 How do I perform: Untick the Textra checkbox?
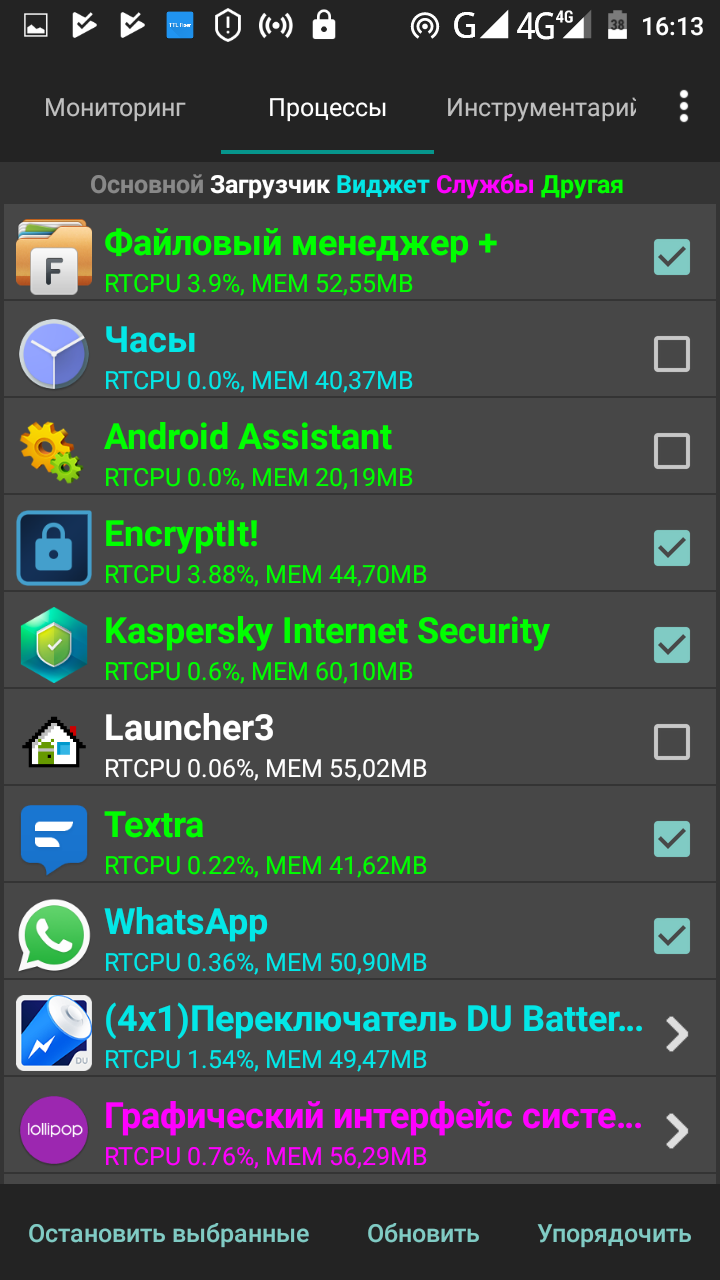coord(671,839)
